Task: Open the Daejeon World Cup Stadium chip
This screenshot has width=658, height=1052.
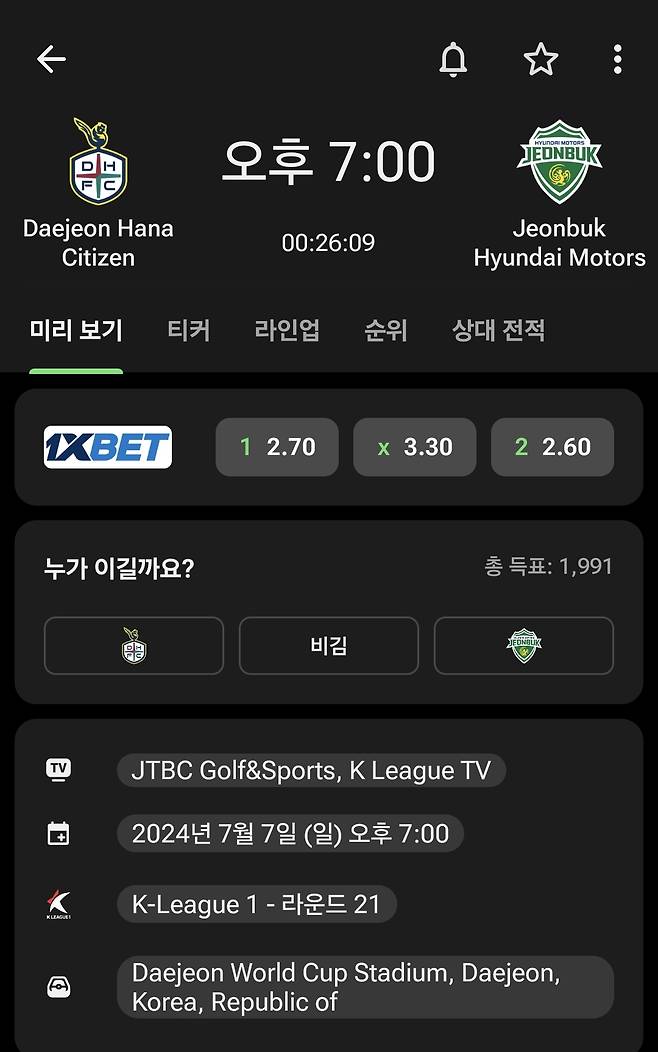Action: point(364,987)
